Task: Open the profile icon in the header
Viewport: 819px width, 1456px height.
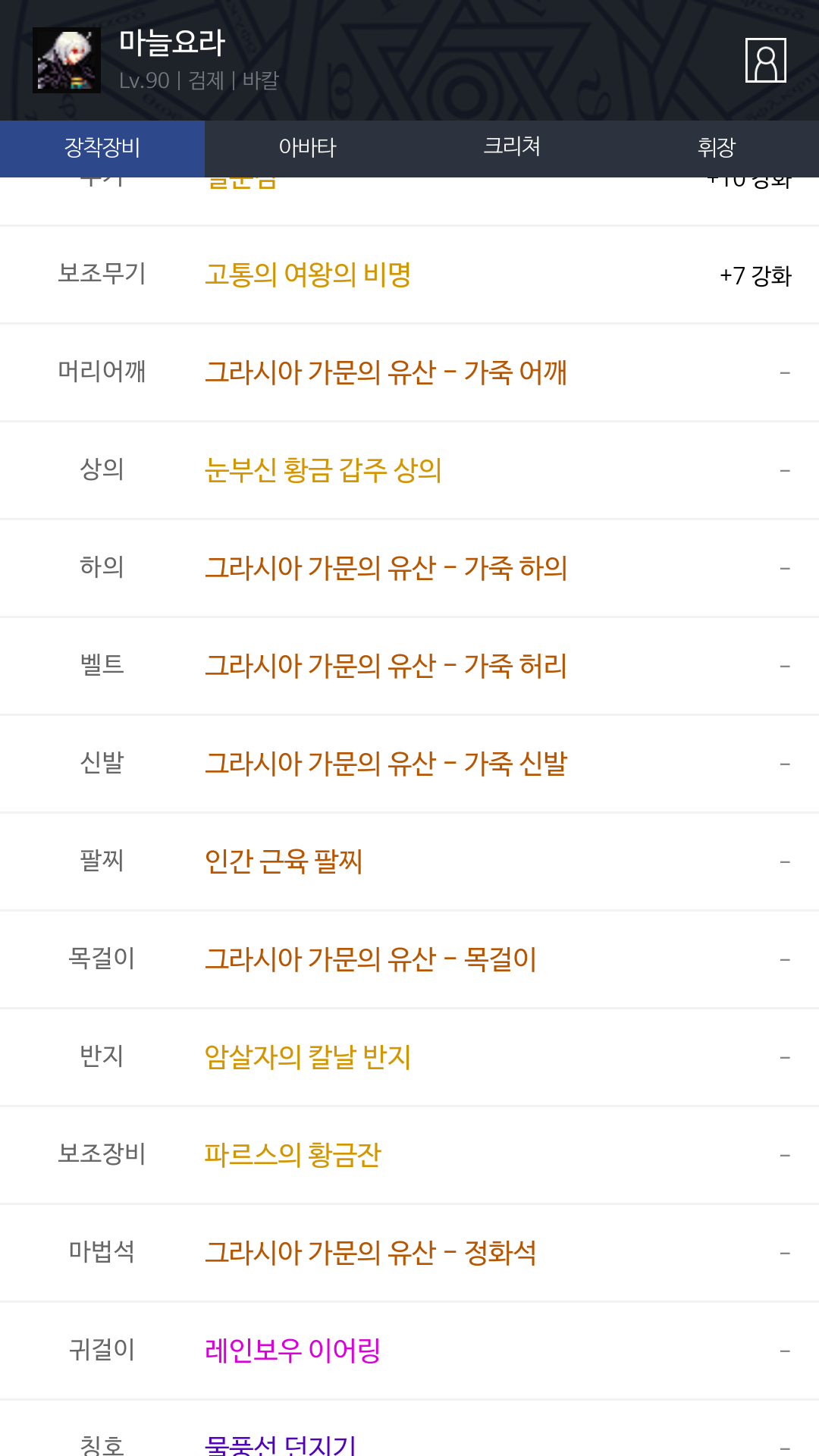Action: [x=765, y=60]
